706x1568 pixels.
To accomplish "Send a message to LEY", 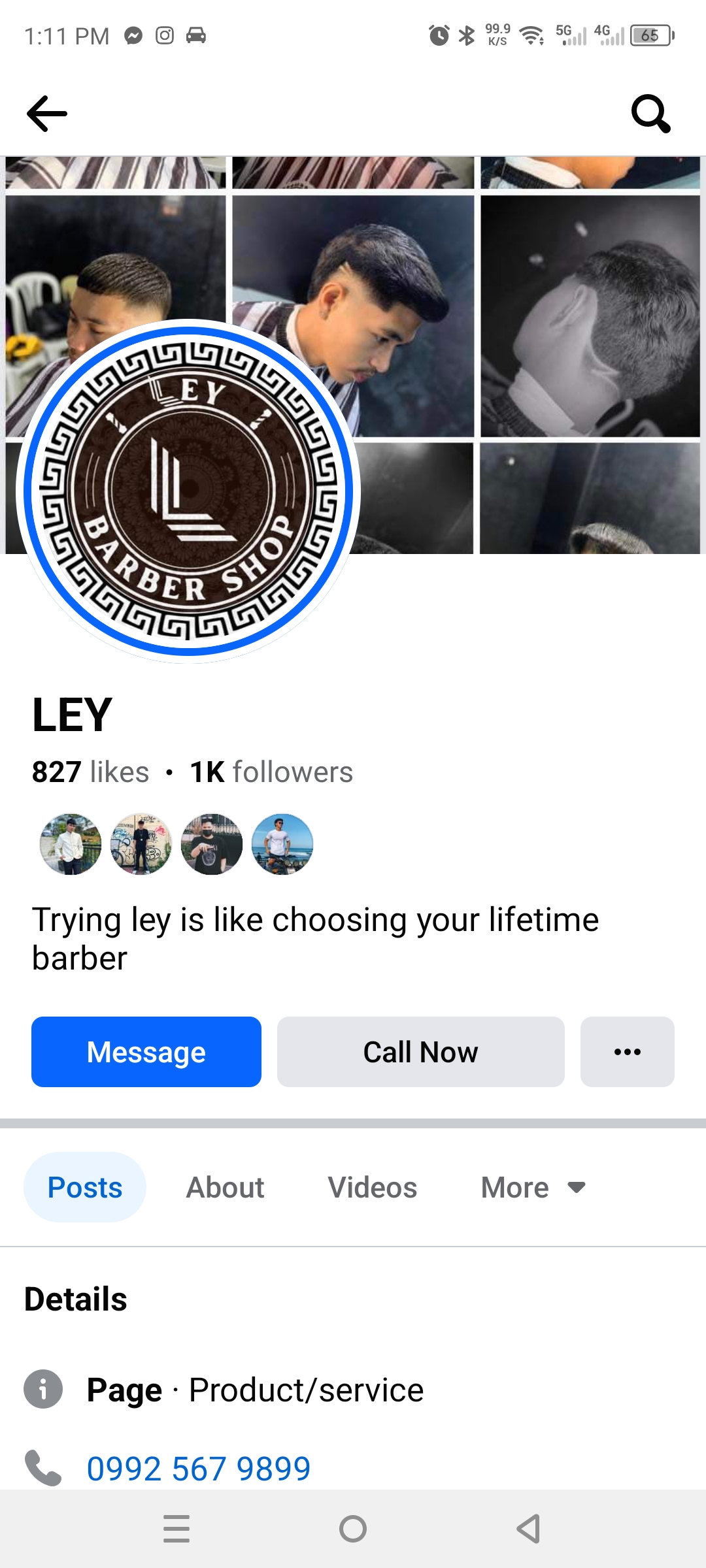I will pyautogui.click(x=146, y=1052).
